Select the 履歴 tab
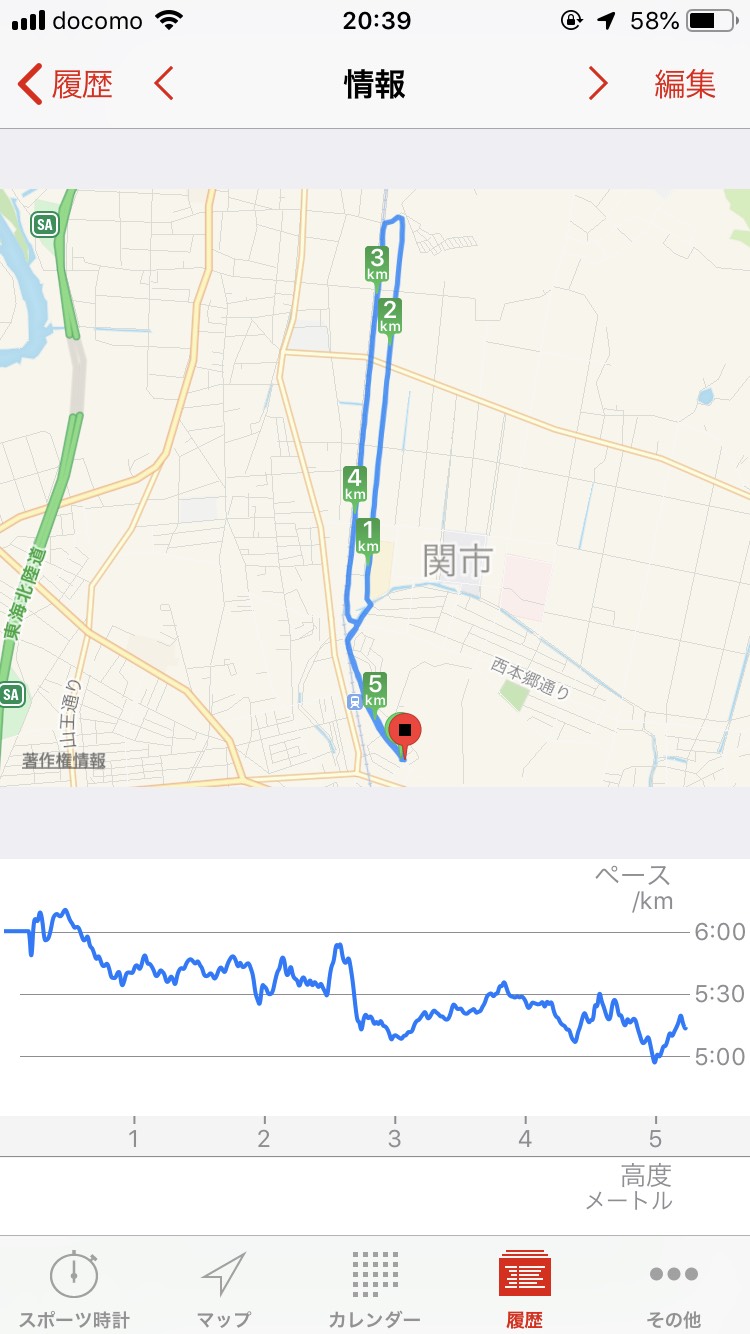This screenshot has width=750, height=1334. click(x=525, y=1290)
